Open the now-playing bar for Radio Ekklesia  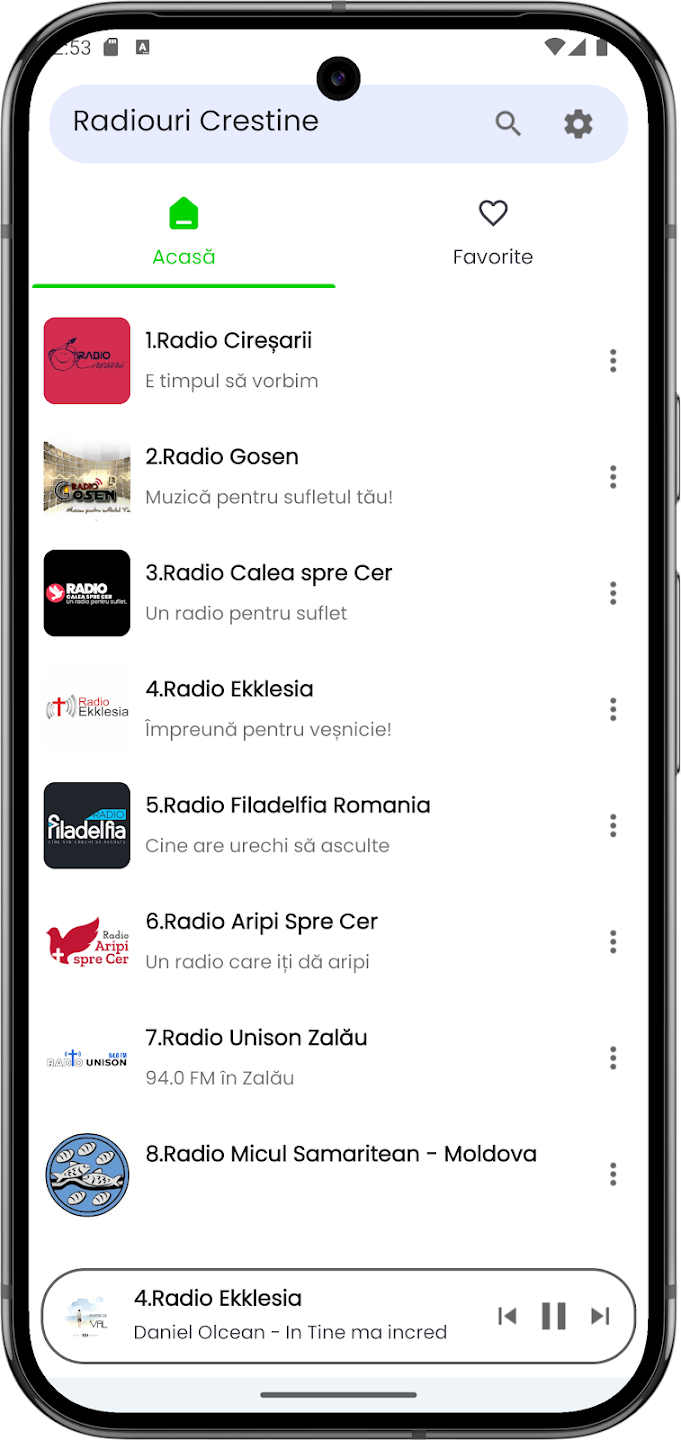point(290,1314)
